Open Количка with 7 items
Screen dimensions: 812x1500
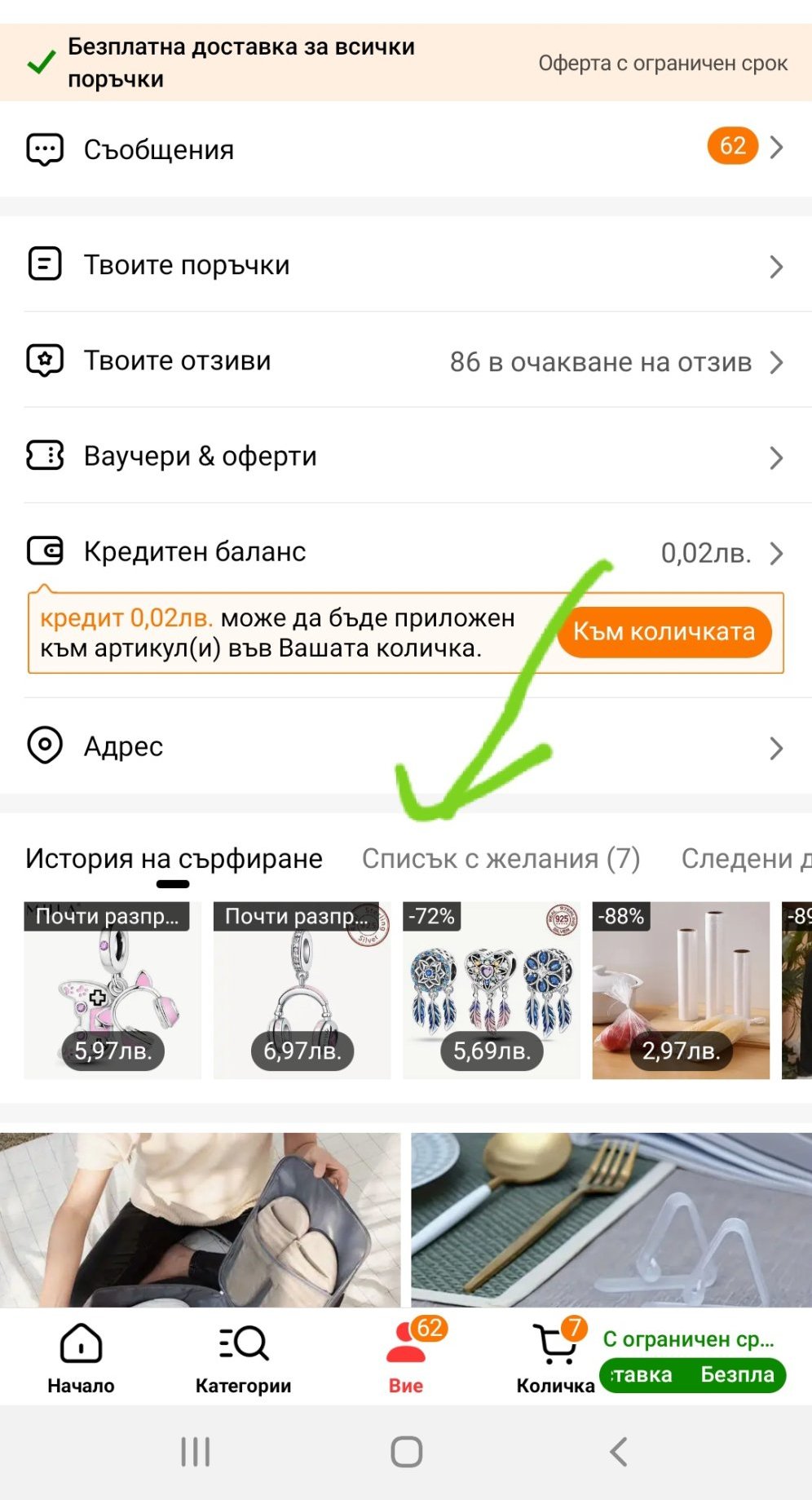click(x=556, y=1357)
